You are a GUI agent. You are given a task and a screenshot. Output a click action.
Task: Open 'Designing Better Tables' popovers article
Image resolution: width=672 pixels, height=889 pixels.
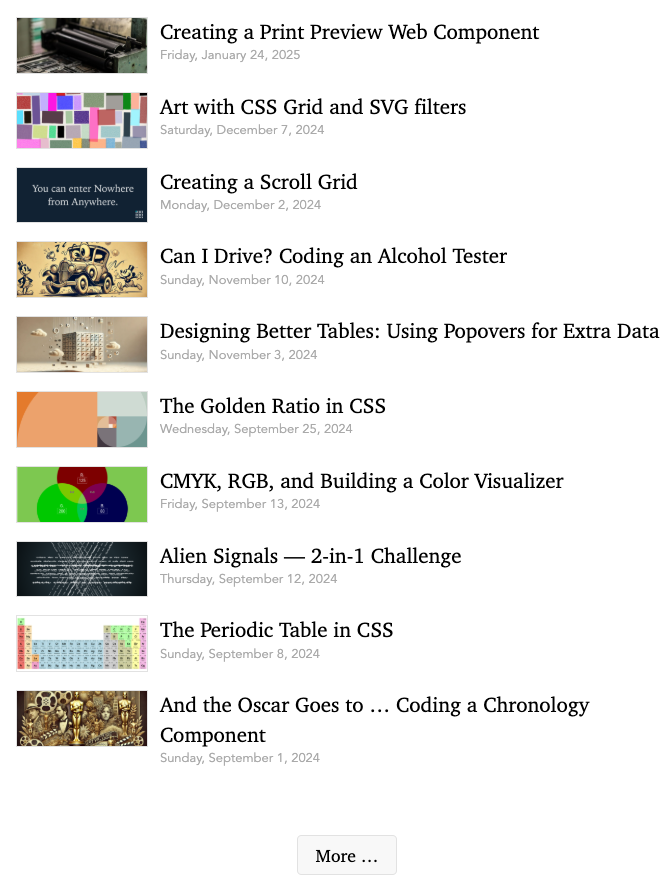[409, 332]
